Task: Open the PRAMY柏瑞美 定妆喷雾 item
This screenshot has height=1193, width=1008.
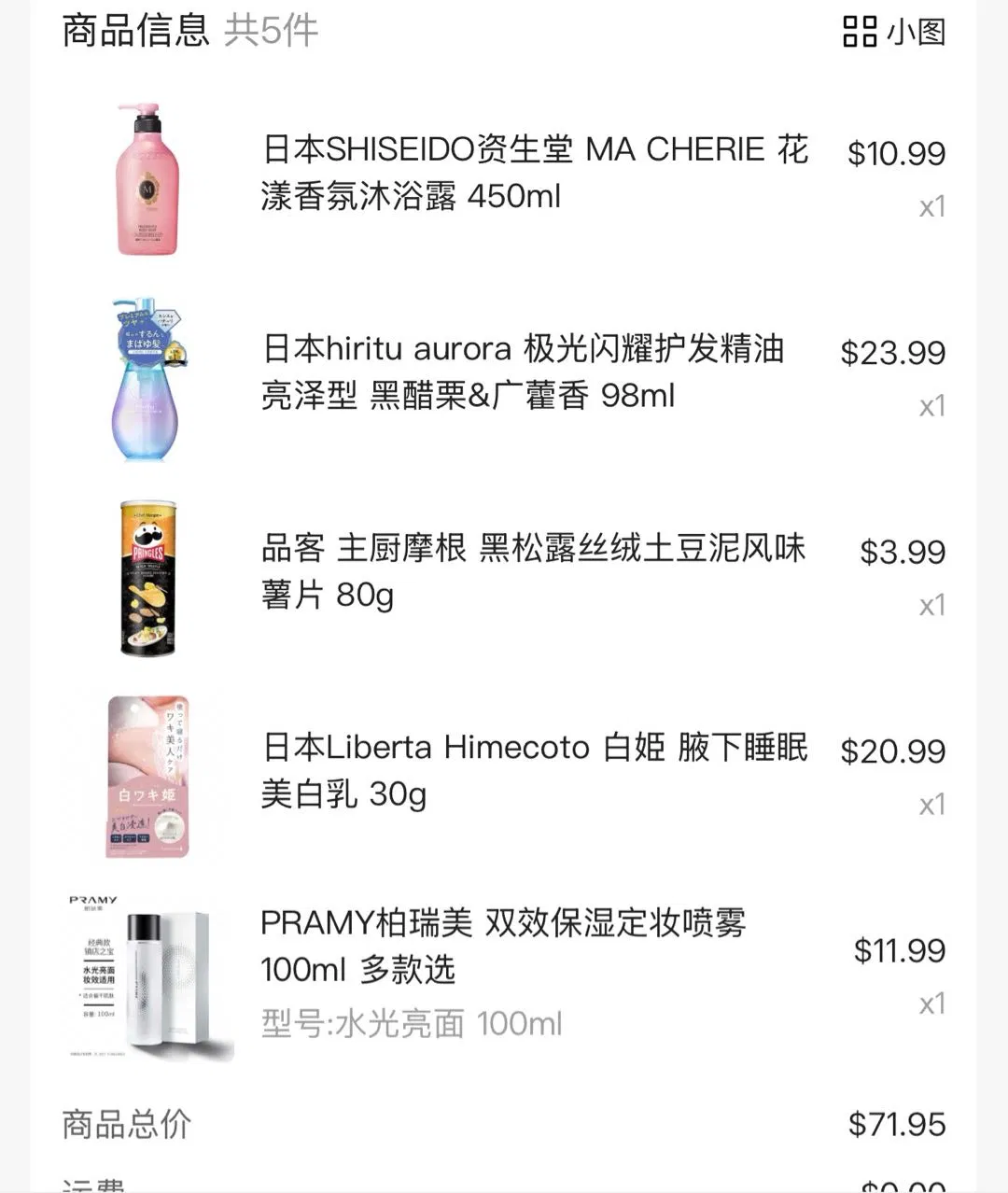Action: pyautogui.click(x=504, y=947)
